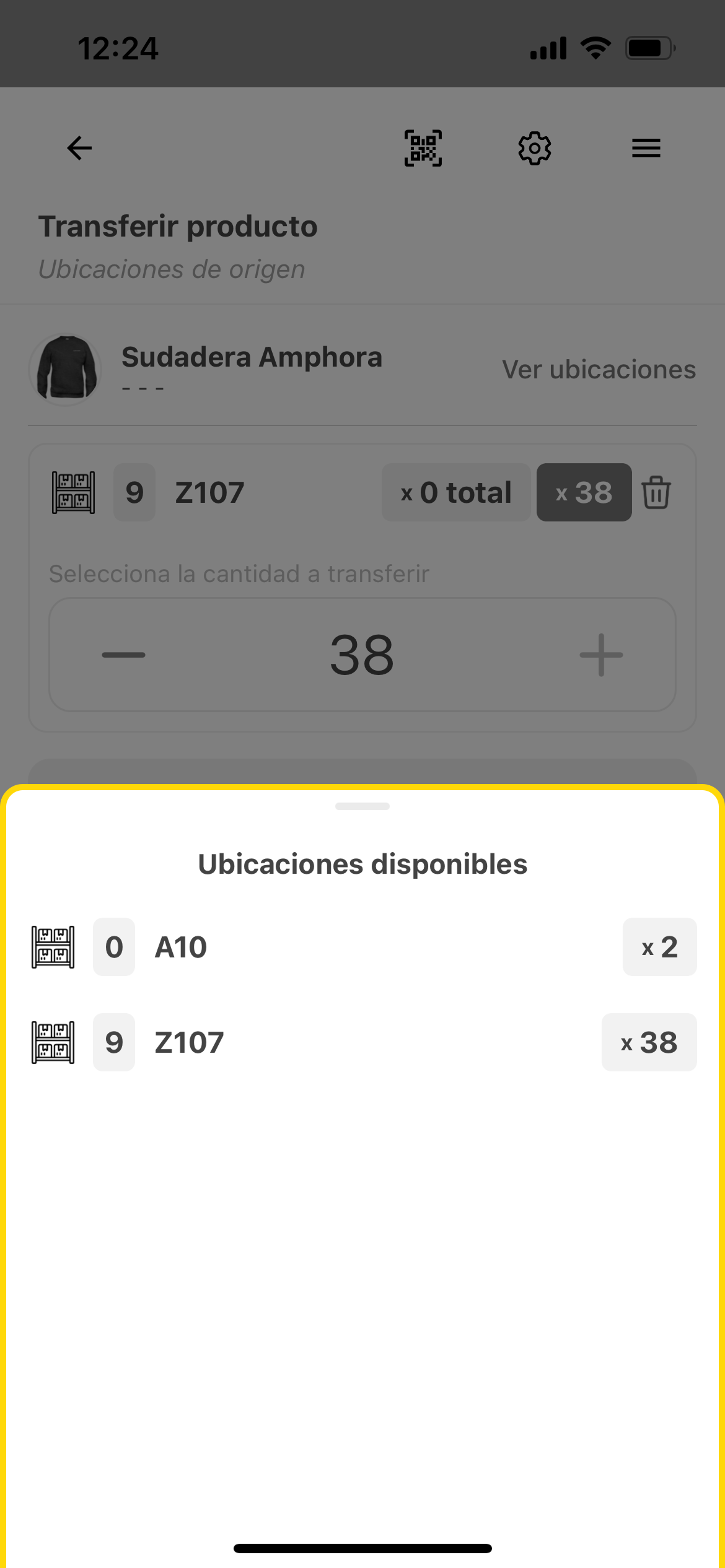Collapse the Ubicaciones disponibles sheet via drag handle
Screen dimensions: 725x1568
362,806
